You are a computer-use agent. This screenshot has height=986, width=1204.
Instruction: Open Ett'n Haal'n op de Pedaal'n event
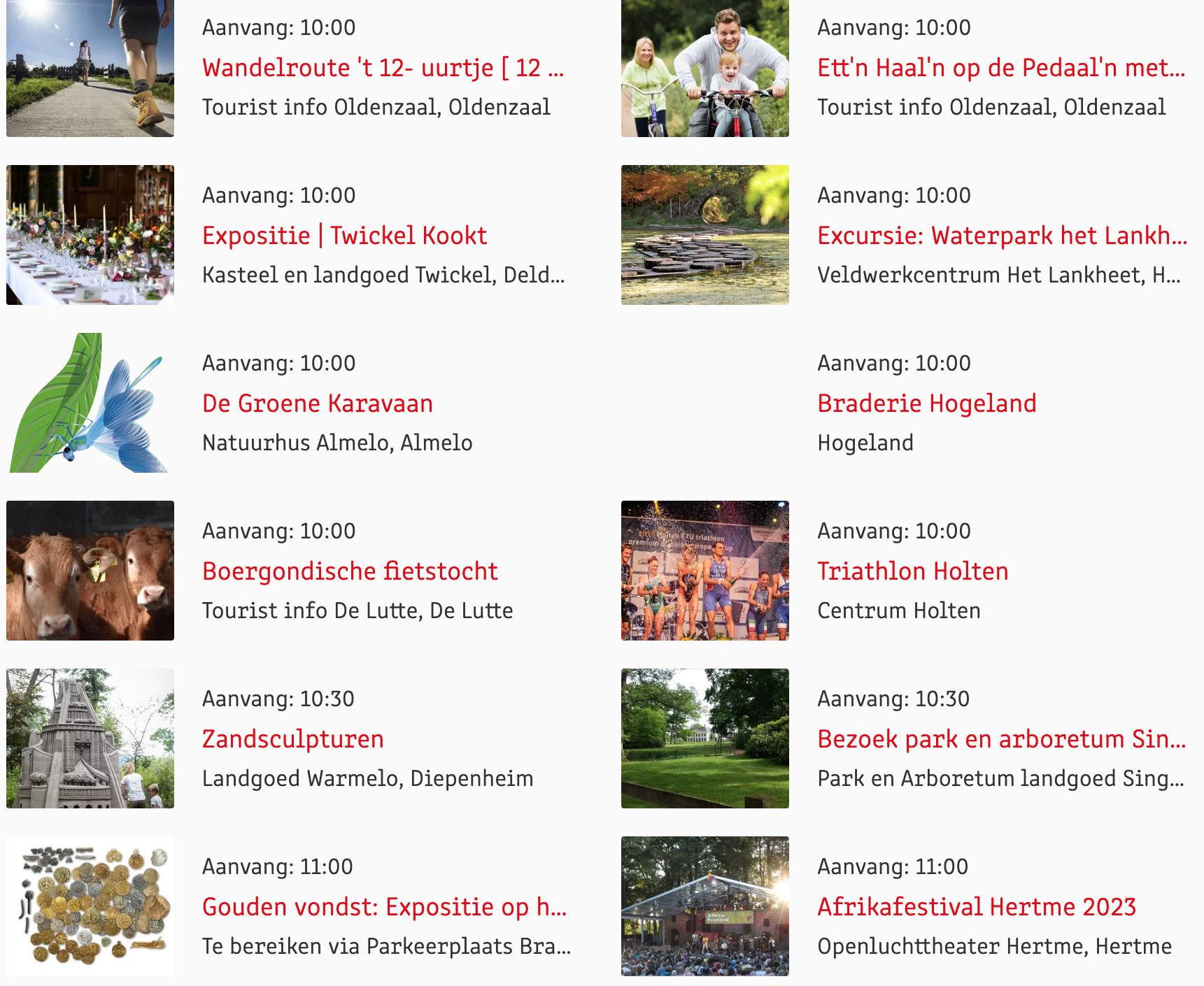point(1000,68)
